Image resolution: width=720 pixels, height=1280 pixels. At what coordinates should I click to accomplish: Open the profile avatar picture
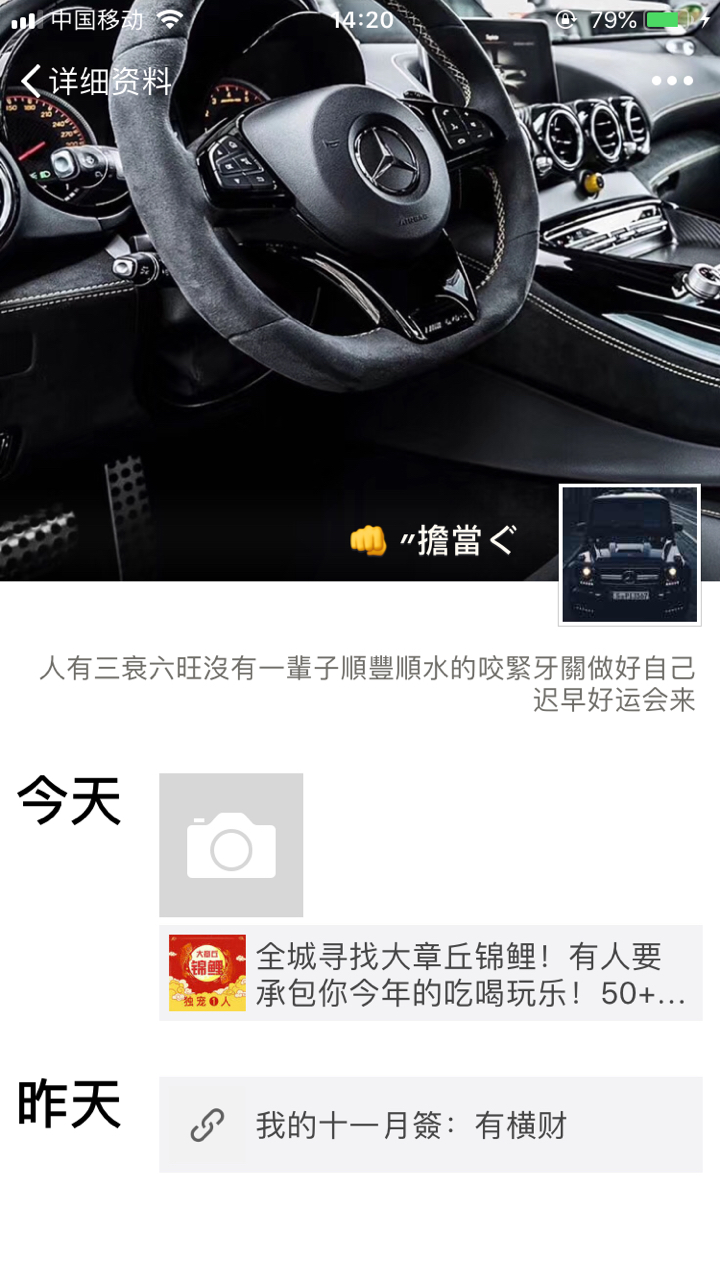pyautogui.click(x=630, y=555)
